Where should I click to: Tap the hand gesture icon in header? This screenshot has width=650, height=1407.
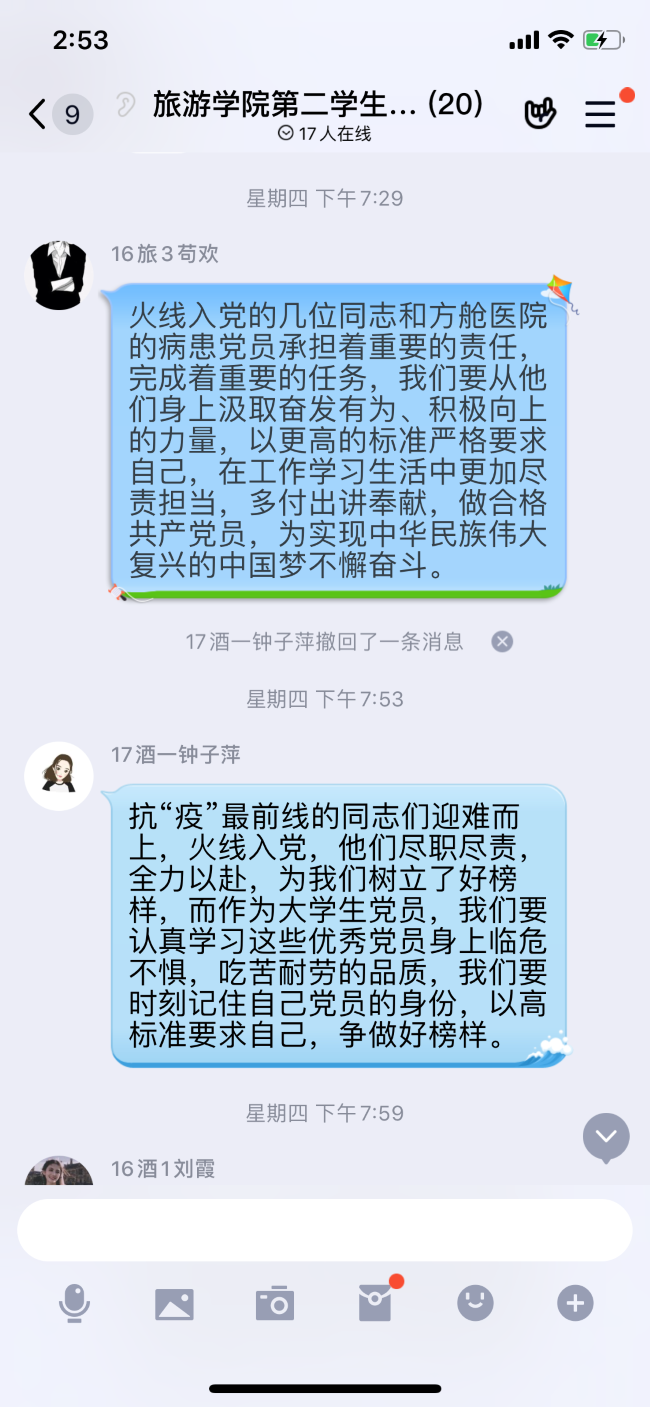(x=540, y=115)
